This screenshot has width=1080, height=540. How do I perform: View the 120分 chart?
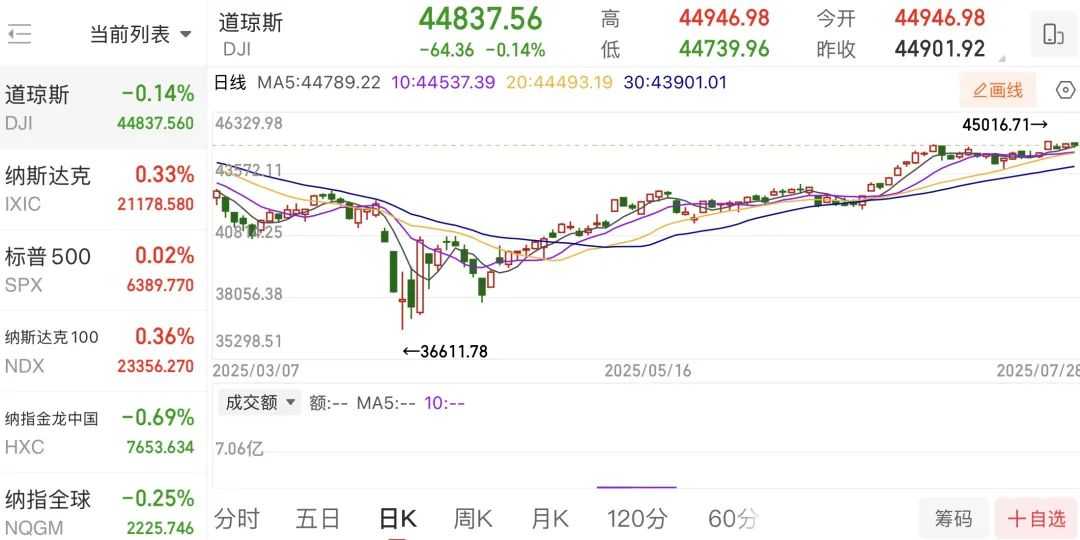(638, 518)
